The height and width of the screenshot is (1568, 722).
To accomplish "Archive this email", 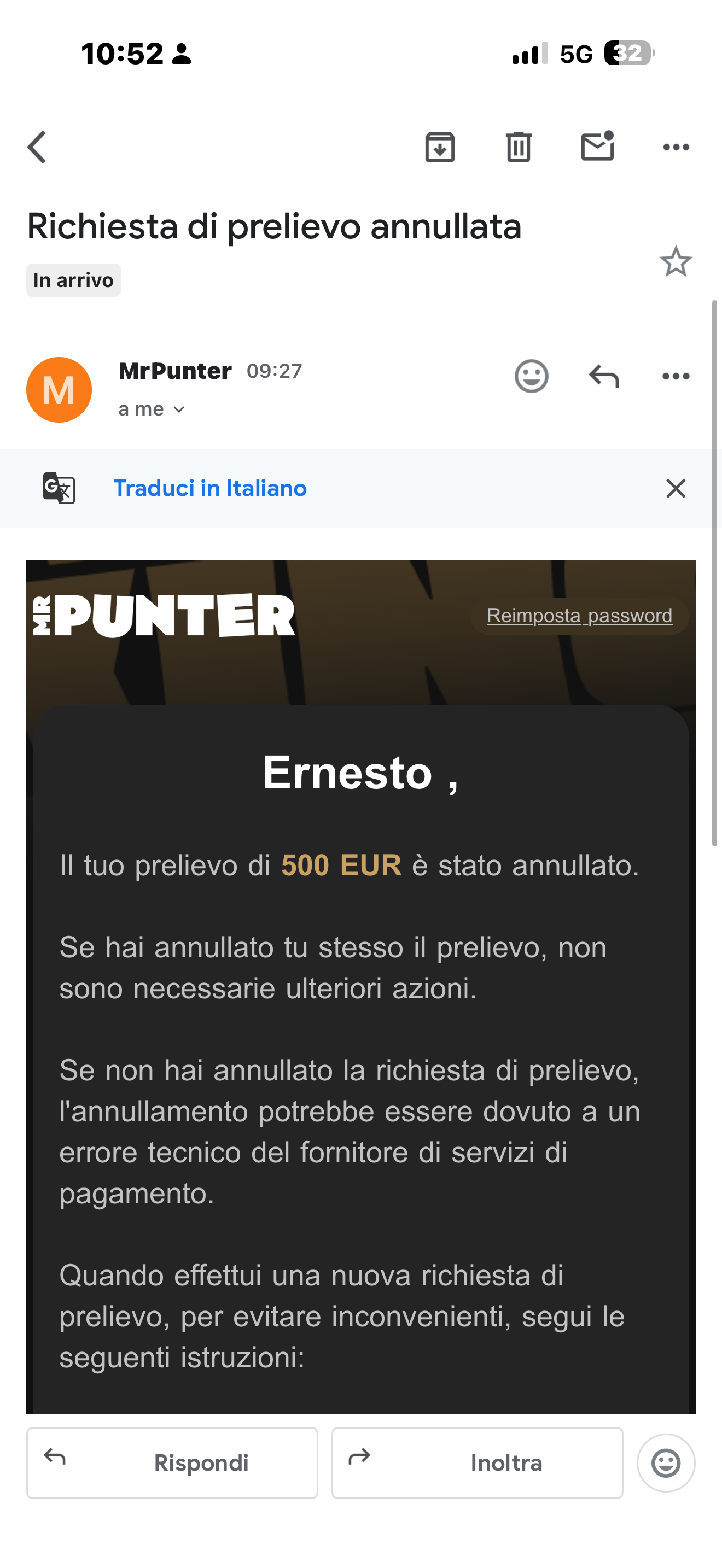I will pos(440,147).
